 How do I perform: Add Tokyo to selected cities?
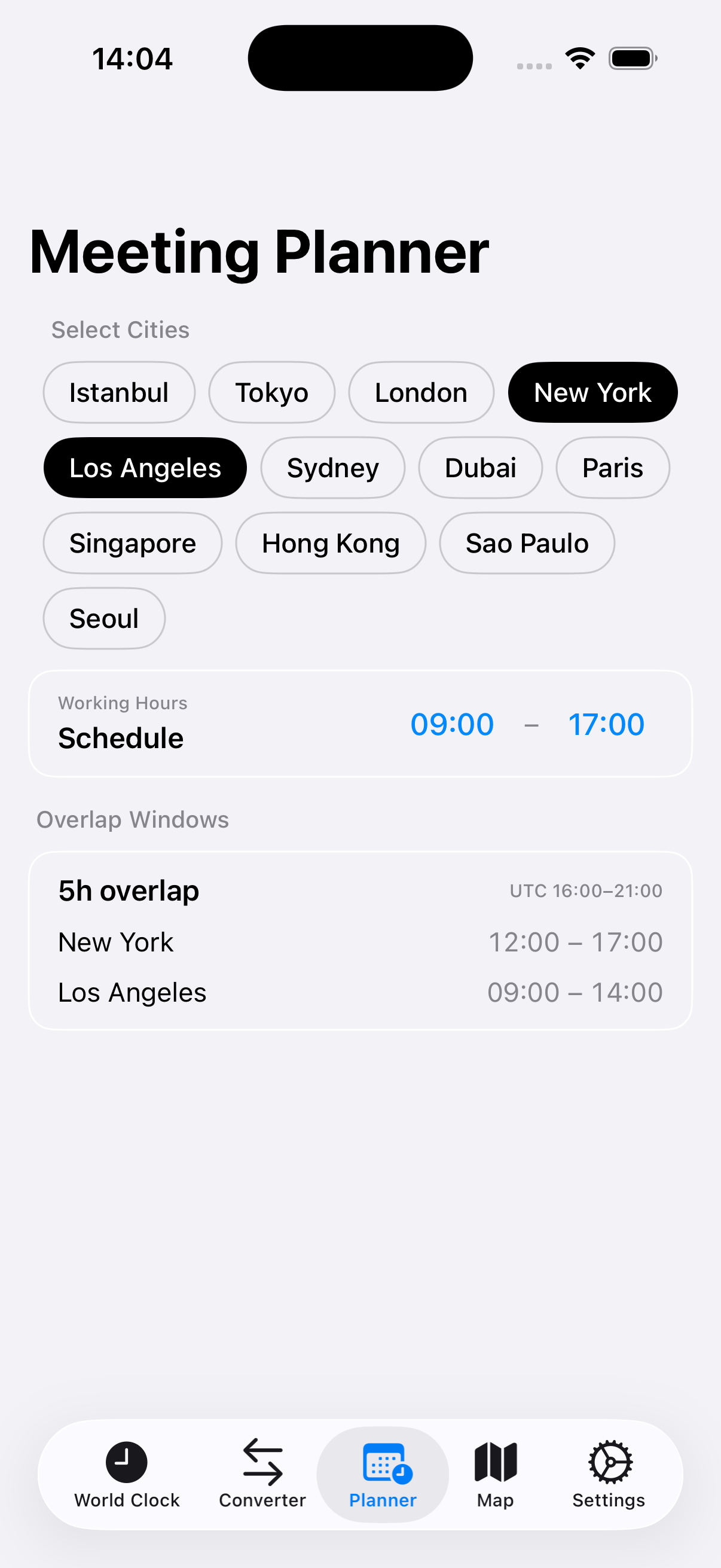click(271, 393)
